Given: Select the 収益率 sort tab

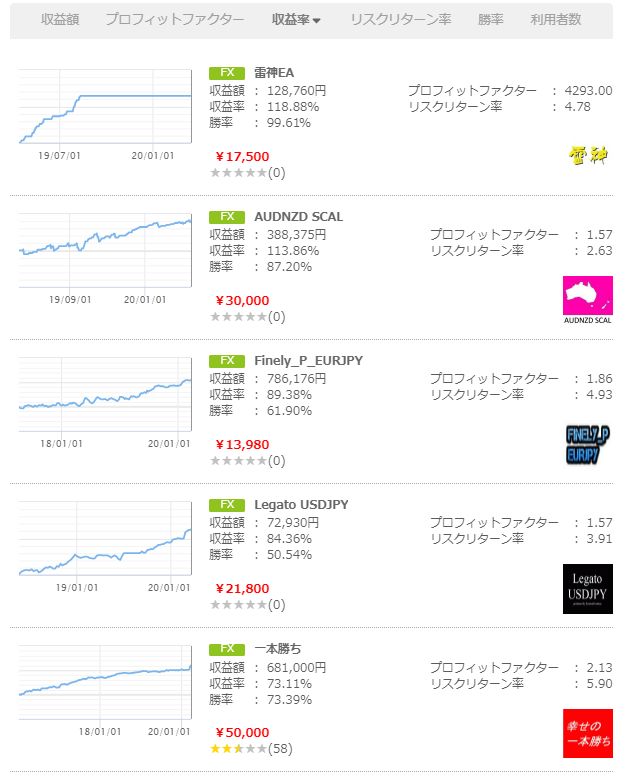Looking at the screenshot, I should click(x=296, y=19).
